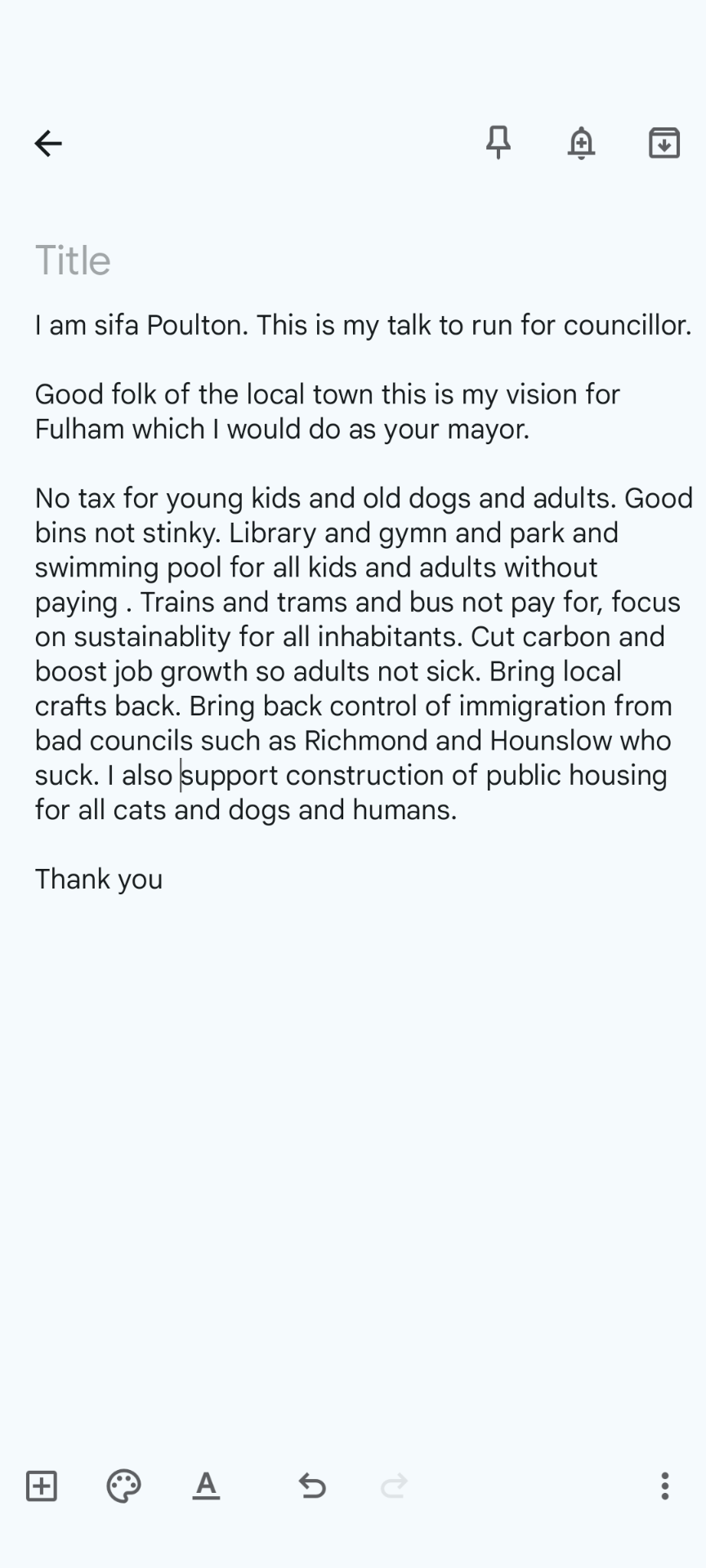Viewport: 706px width, 1568px height.
Task: Open text formatting options
Action: click(206, 1486)
